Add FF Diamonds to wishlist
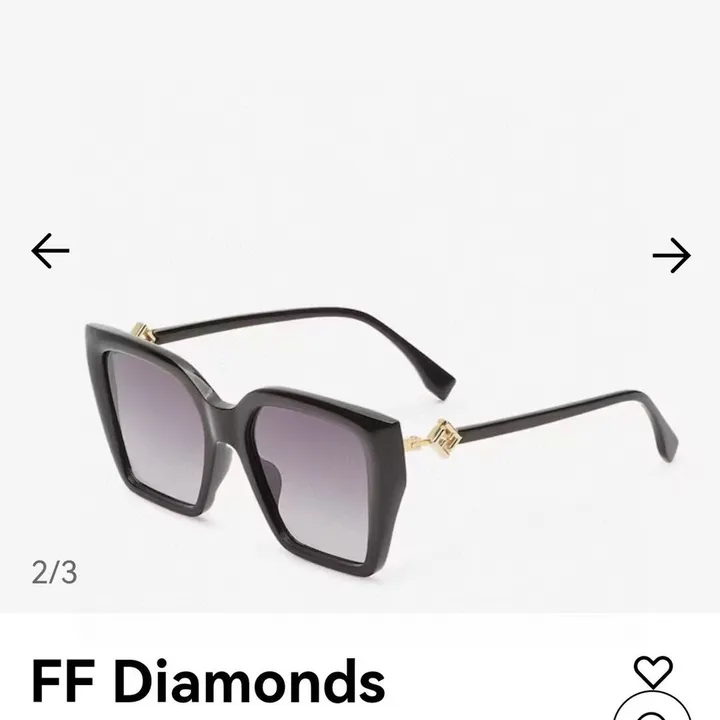The height and width of the screenshot is (720, 720). click(x=653, y=671)
